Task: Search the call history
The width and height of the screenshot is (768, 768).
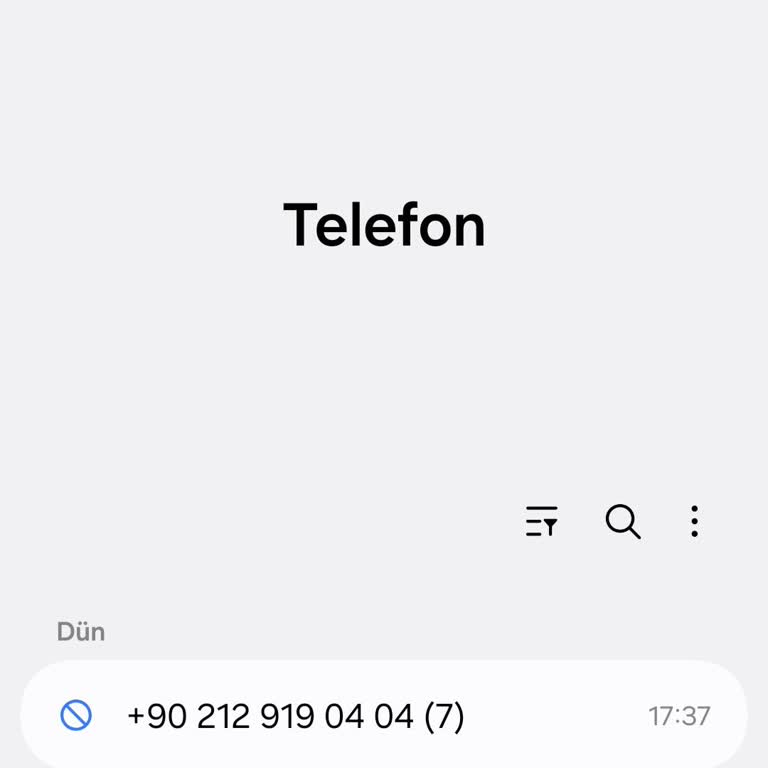Action: point(622,521)
